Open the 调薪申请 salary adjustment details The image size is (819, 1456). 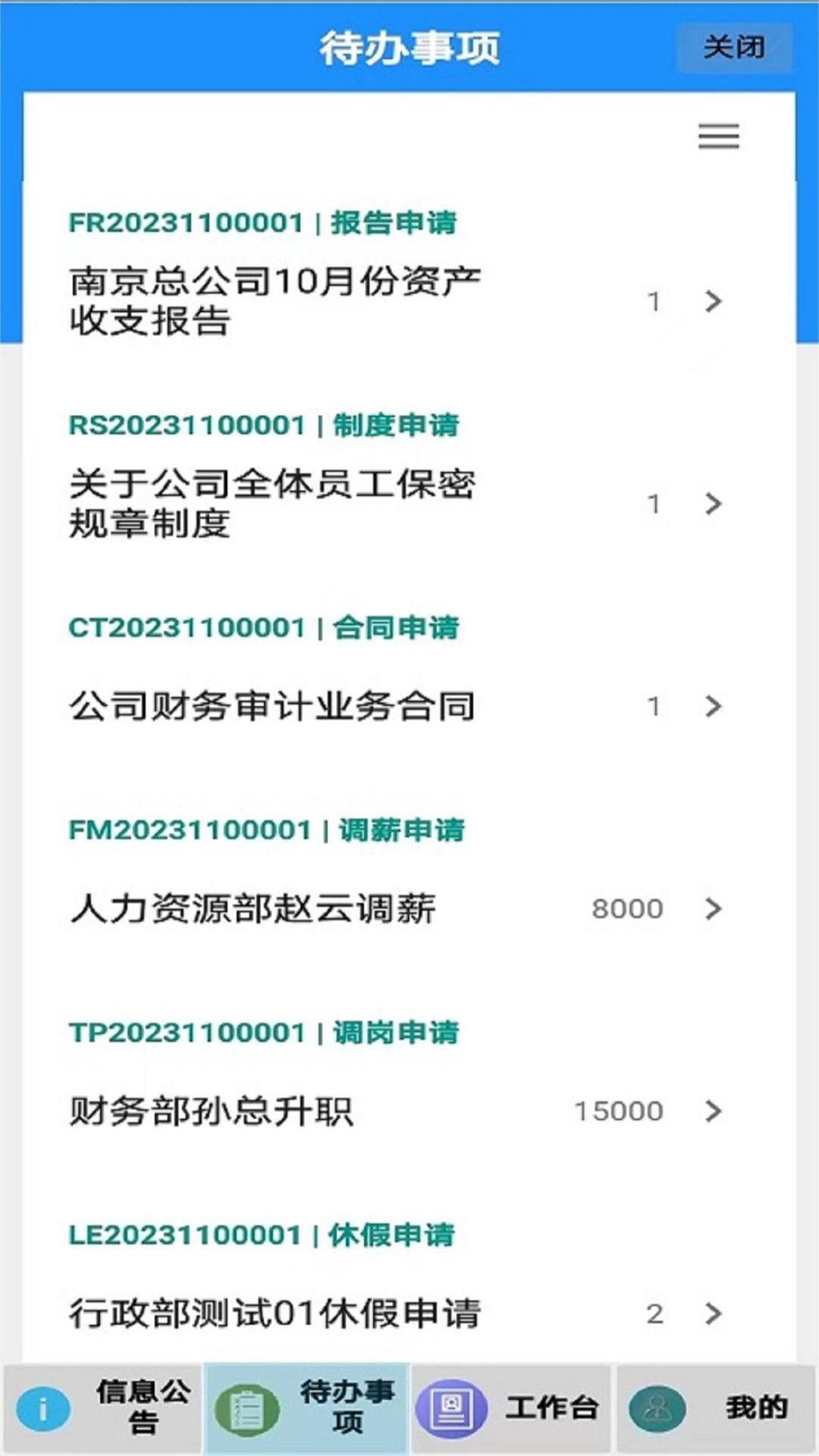pos(711,908)
